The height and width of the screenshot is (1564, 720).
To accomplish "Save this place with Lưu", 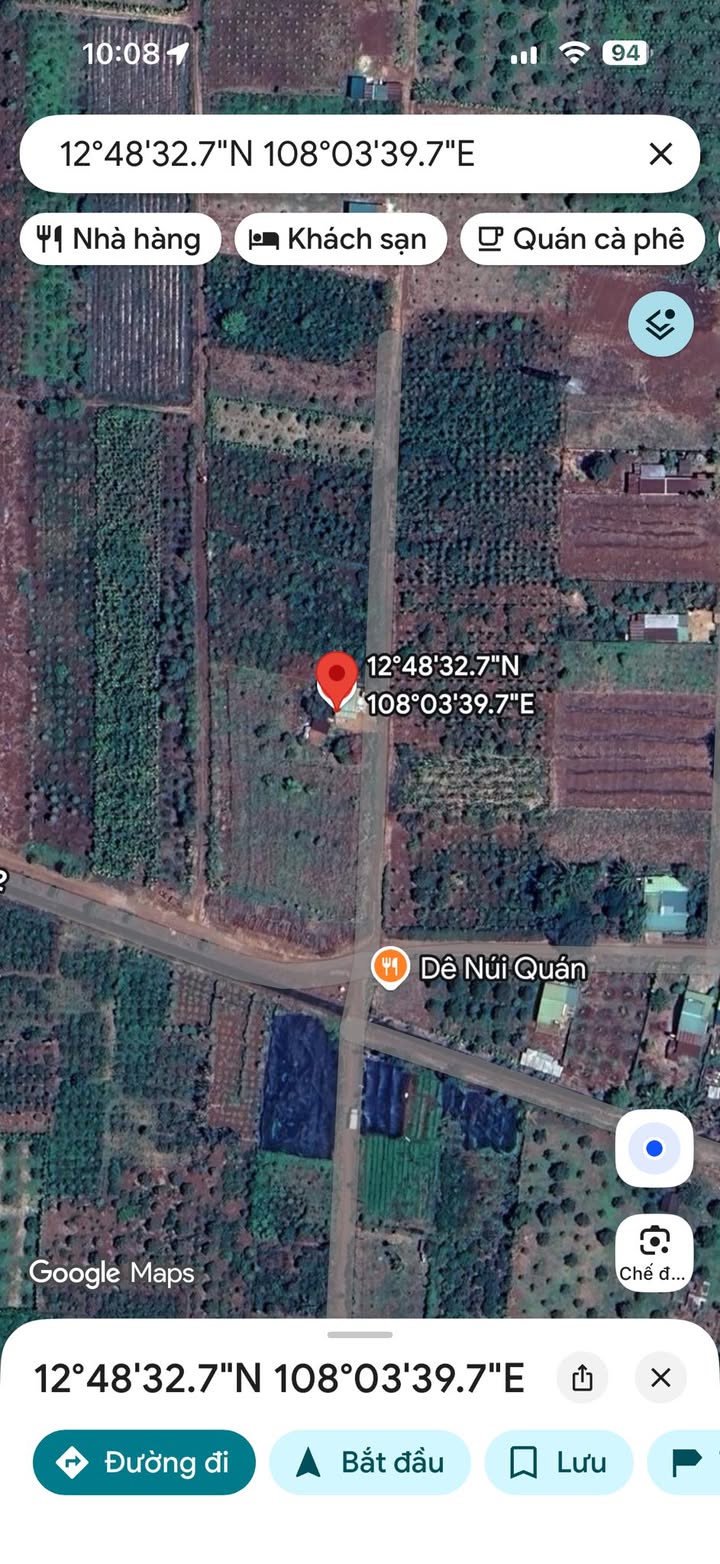I will click(558, 1462).
